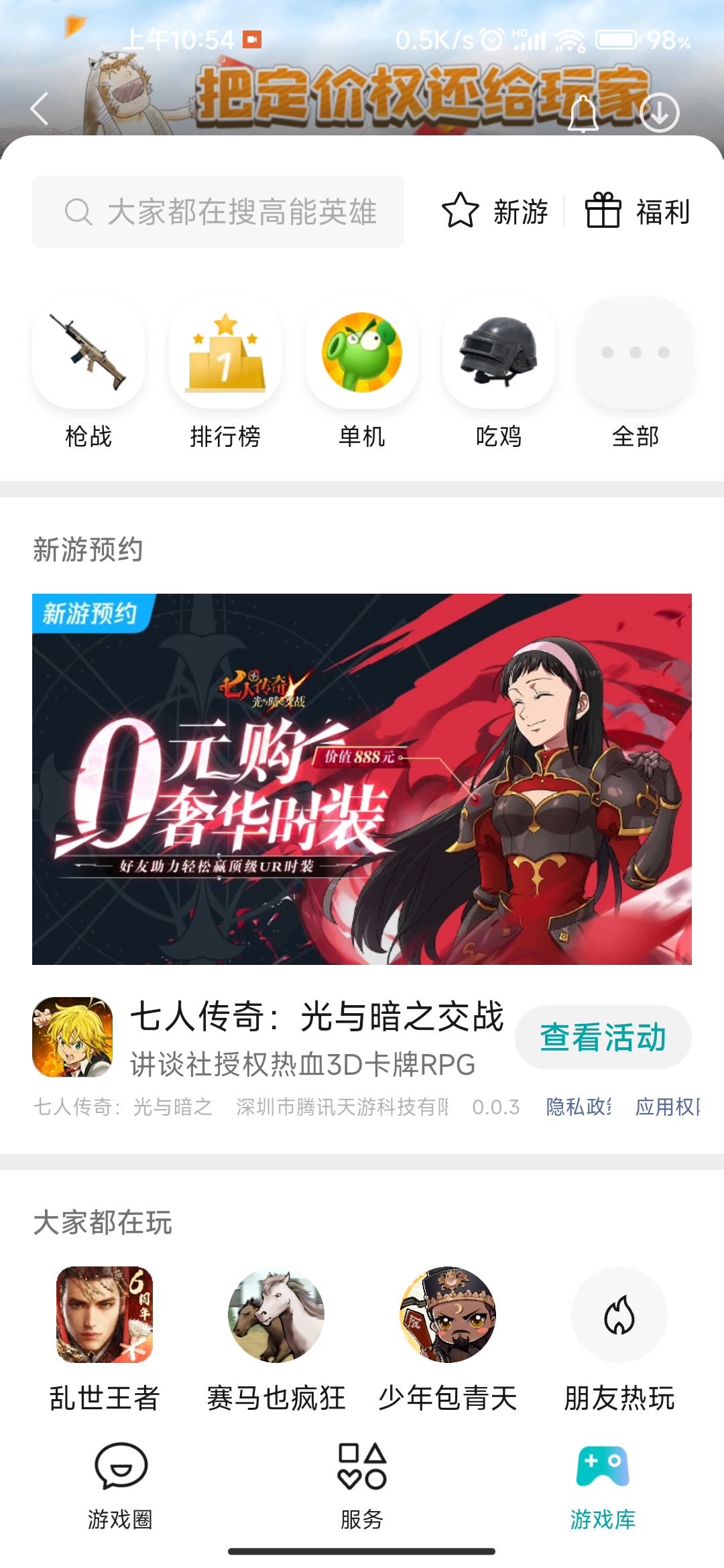The width and height of the screenshot is (724, 1568).
Task: Open the 七人传奇 pre-registration banner
Action: point(362,779)
